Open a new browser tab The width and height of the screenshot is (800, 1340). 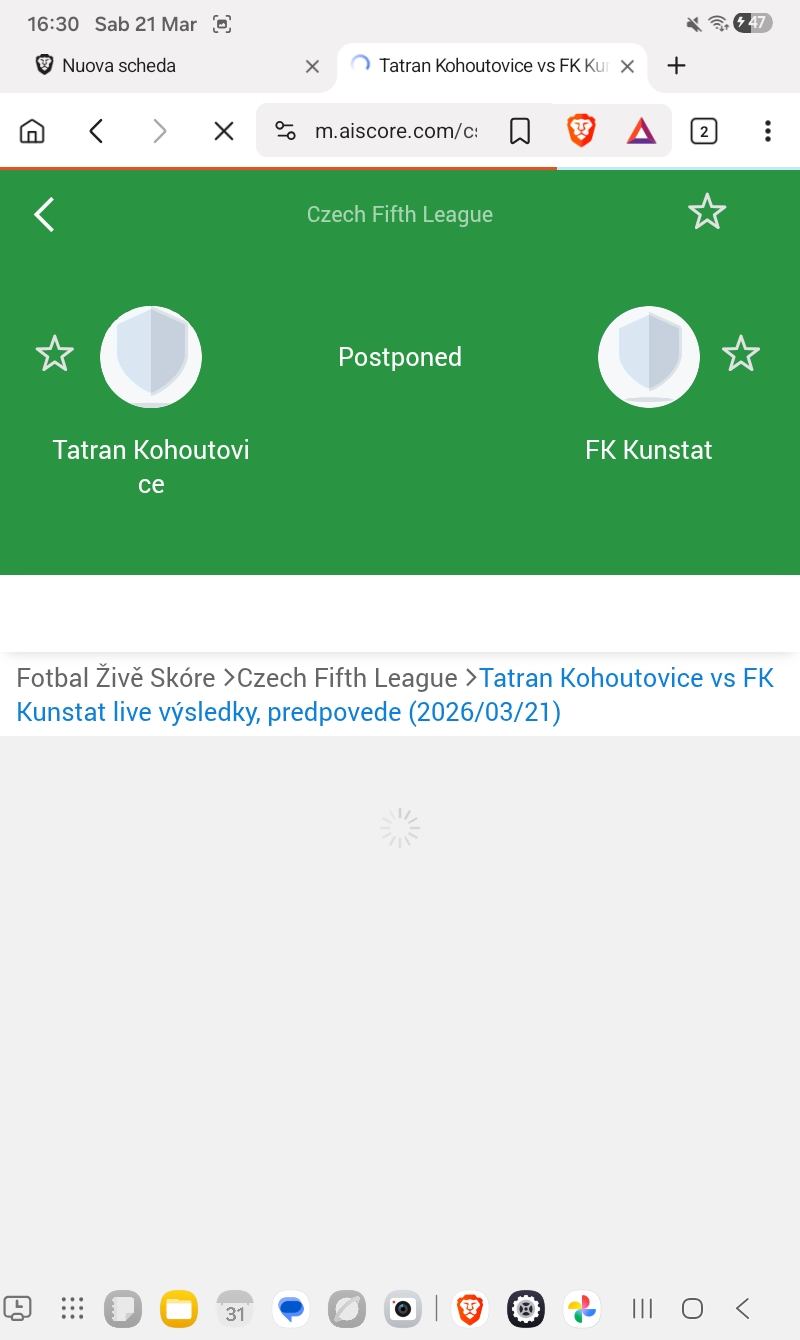point(677,66)
